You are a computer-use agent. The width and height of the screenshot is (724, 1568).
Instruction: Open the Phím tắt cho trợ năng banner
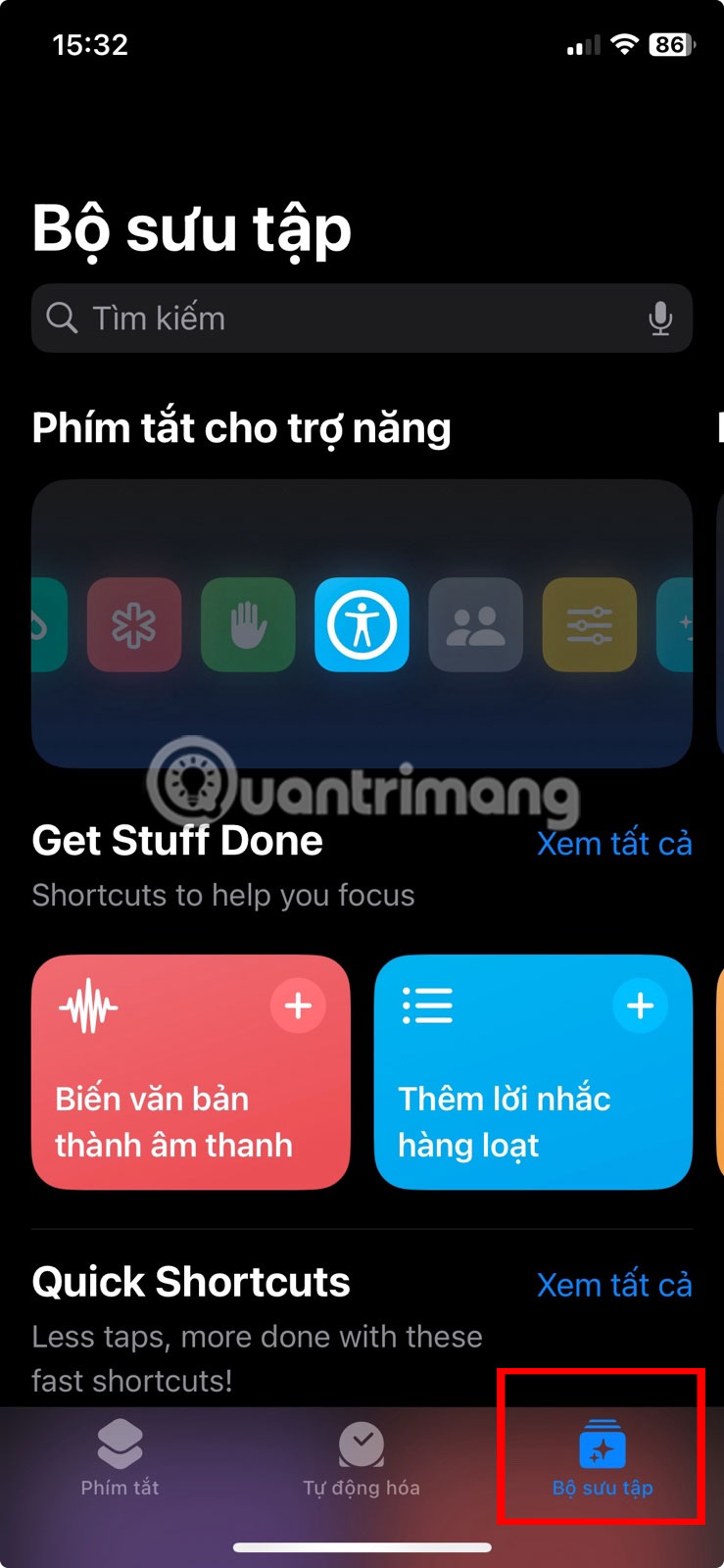(x=362, y=623)
